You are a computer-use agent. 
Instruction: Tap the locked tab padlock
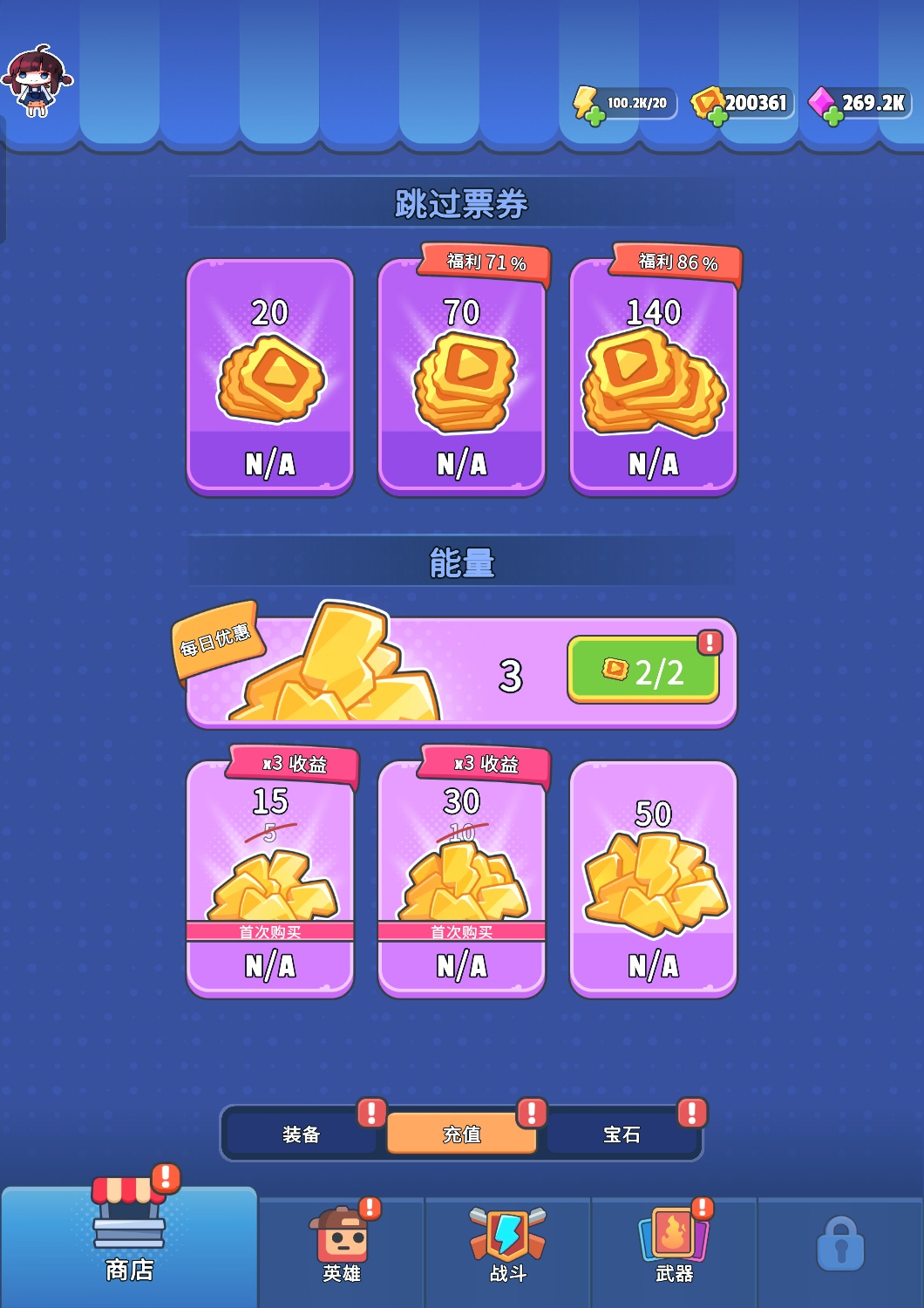(x=840, y=1245)
